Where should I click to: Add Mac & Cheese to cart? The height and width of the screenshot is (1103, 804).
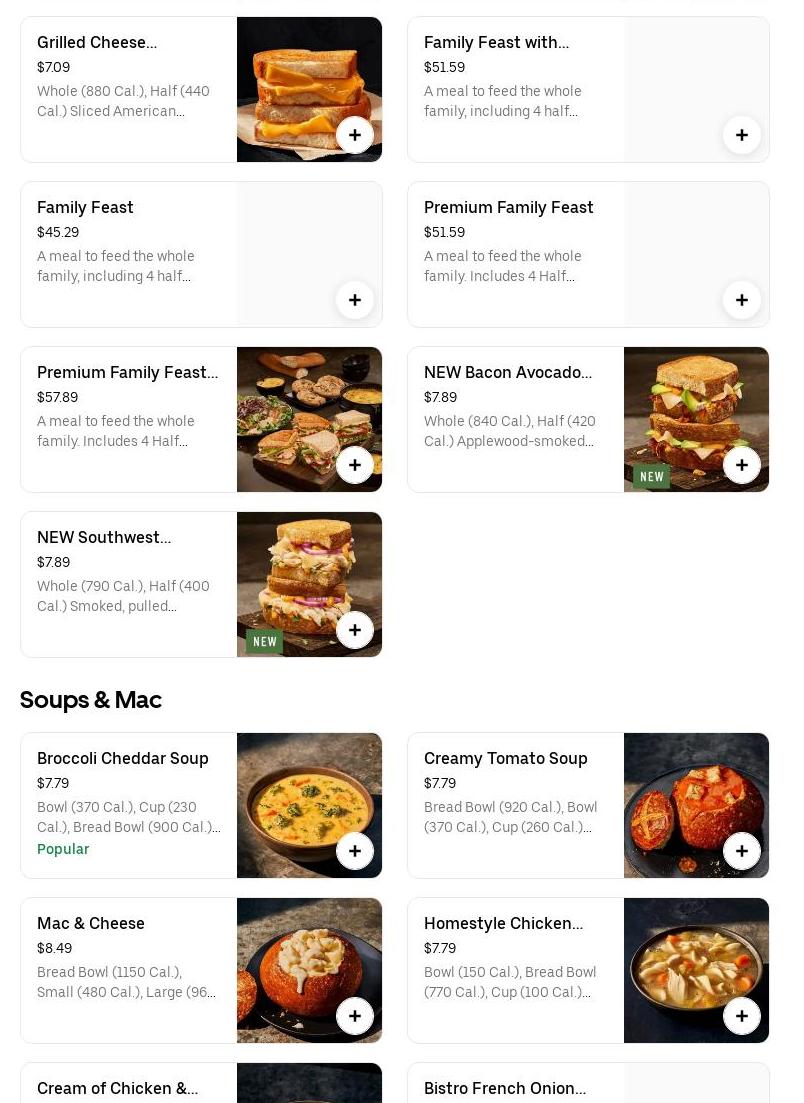[x=354, y=1016]
